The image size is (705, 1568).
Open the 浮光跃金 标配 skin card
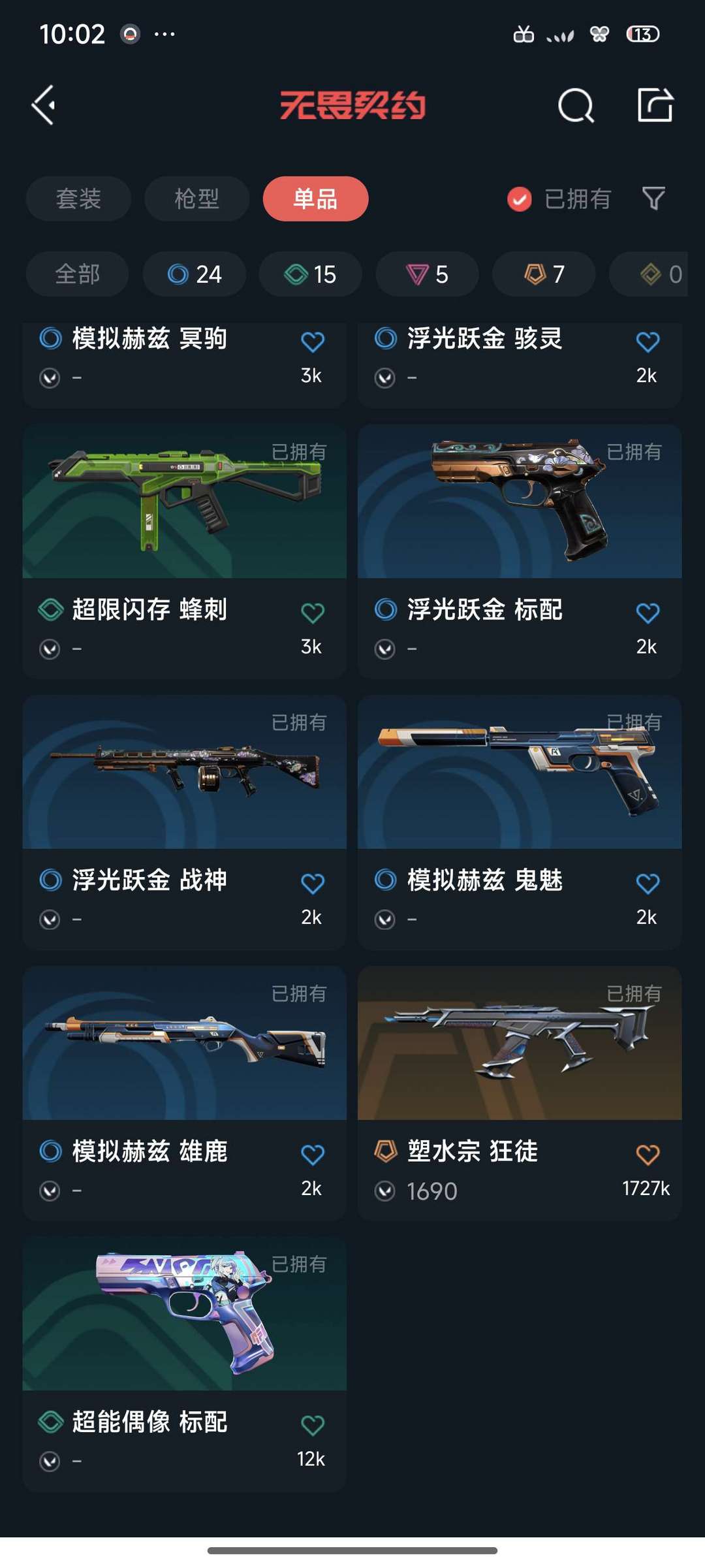(x=520, y=551)
